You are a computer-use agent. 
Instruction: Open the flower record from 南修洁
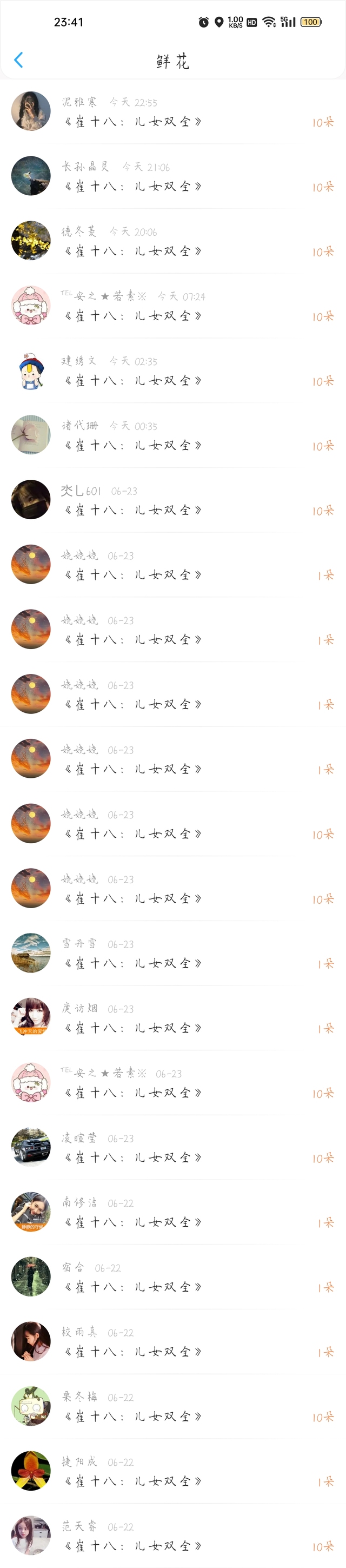(x=172, y=1212)
